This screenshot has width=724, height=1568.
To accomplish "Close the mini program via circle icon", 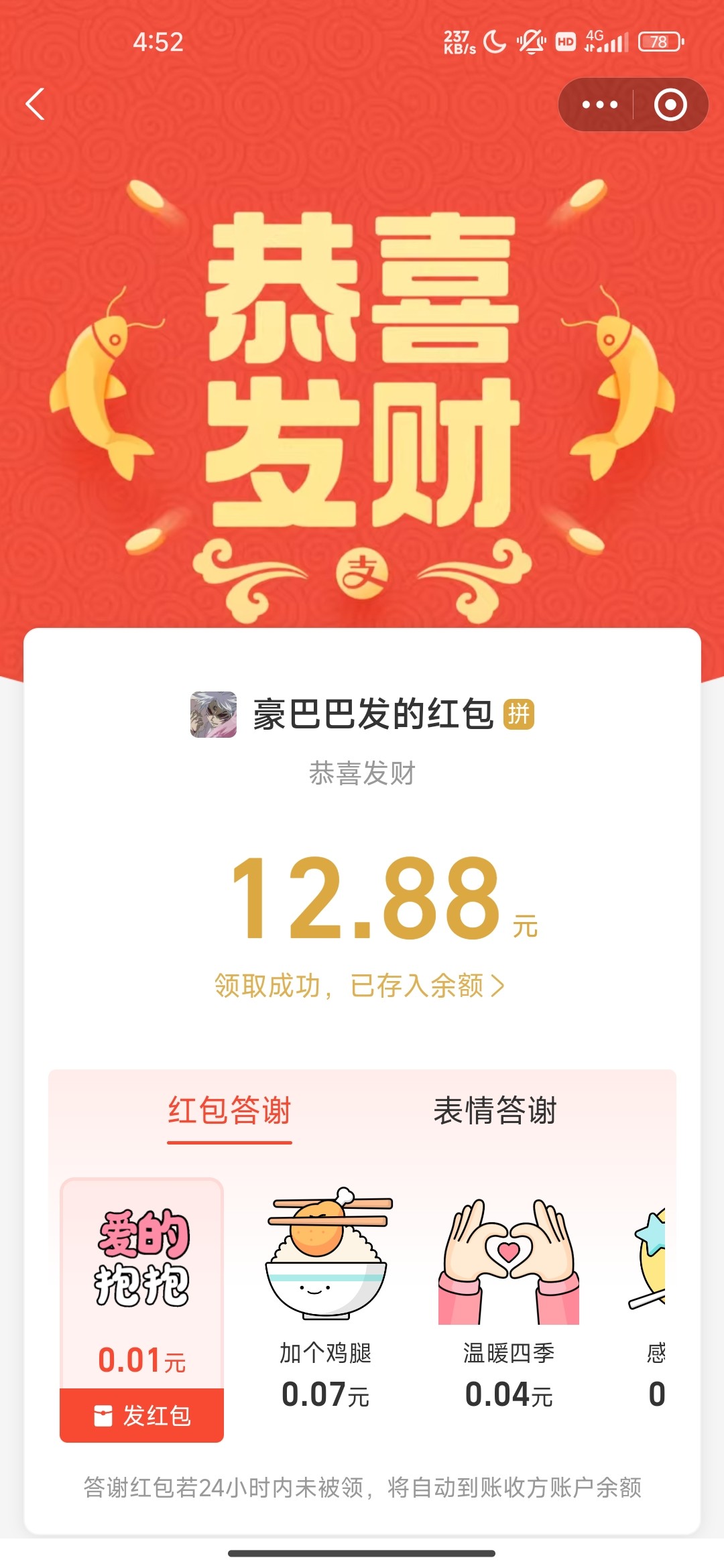I will tap(670, 105).
